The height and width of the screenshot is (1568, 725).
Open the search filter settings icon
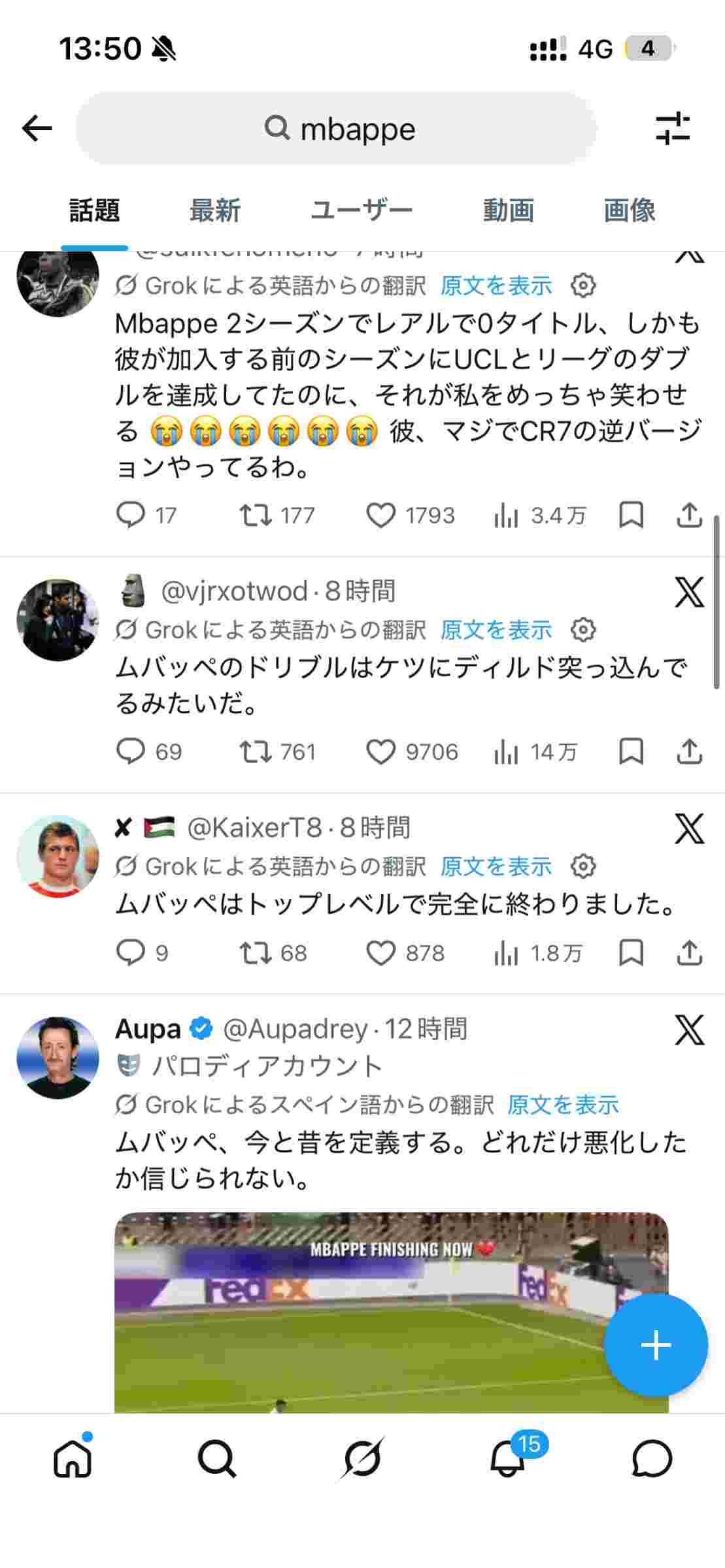673,128
